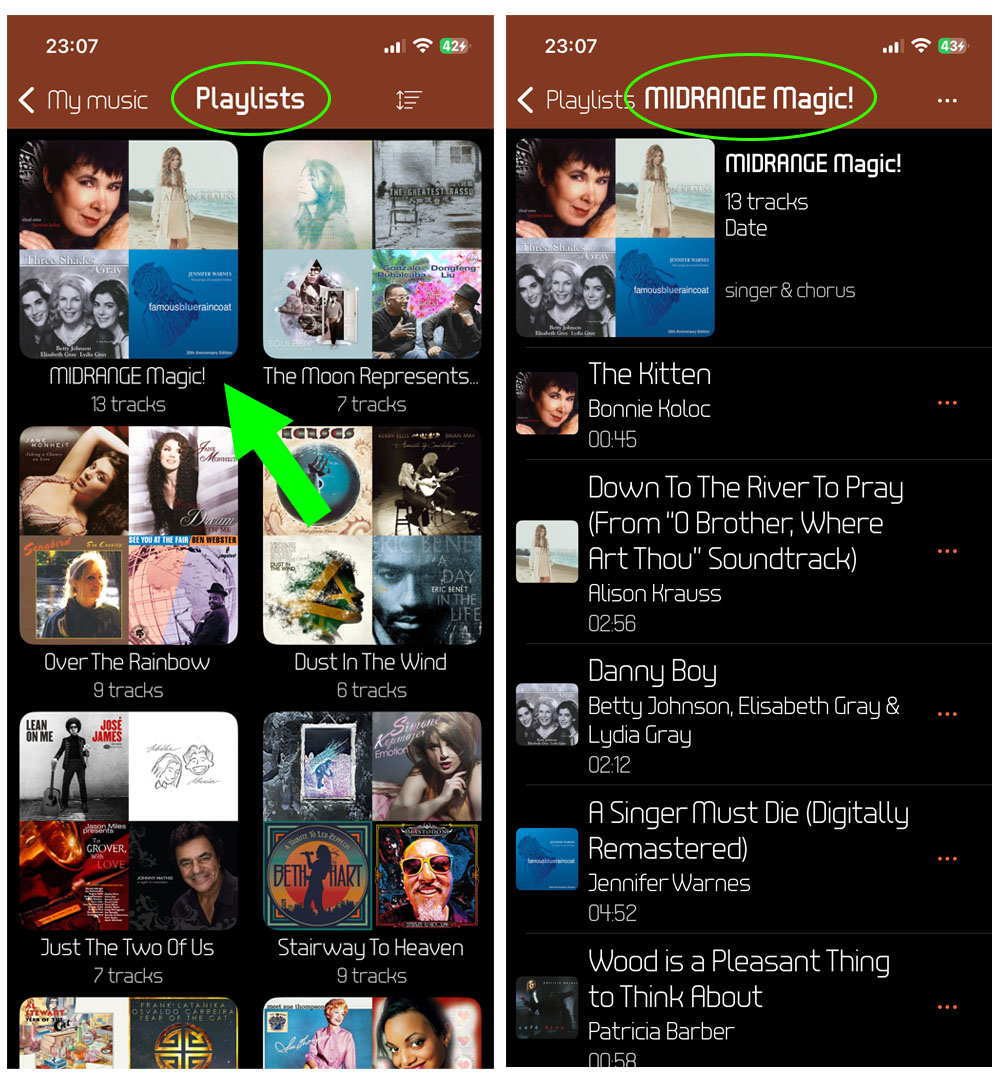
Task: Open the Dust In The Wind playlist
Action: point(372,535)
